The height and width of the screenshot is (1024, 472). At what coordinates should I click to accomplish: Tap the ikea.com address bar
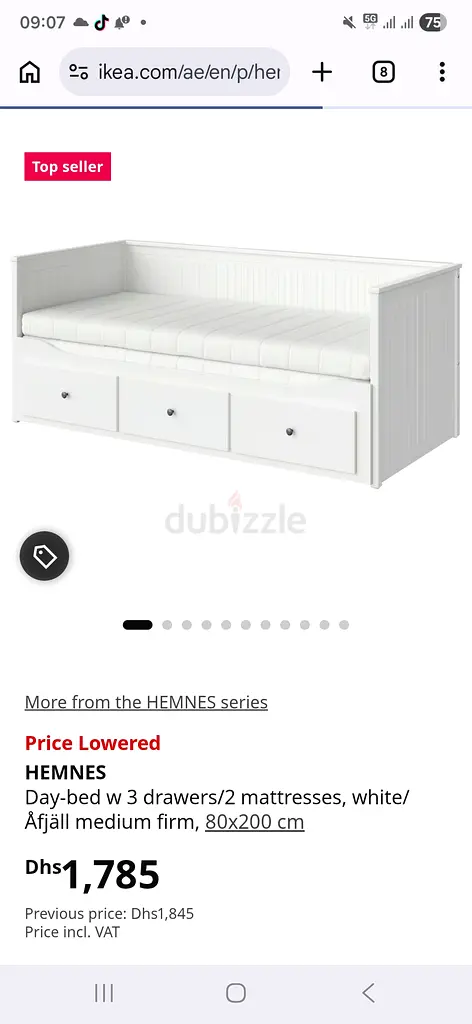pyautogui.click(x=175, y=72)
